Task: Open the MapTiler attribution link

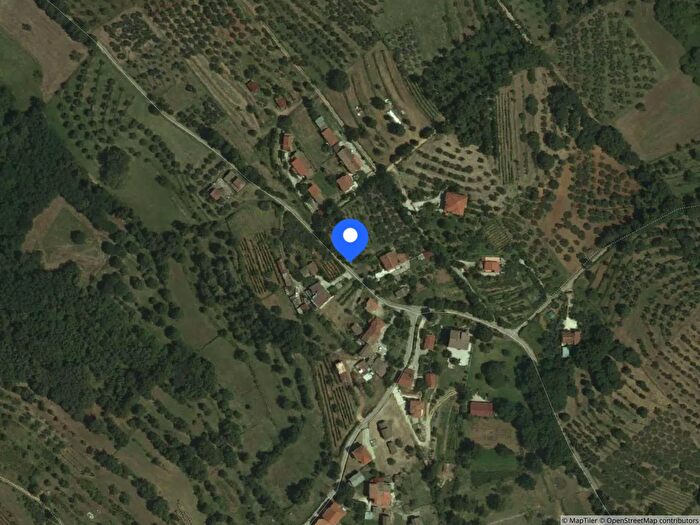Action: [x=582, y=519]
